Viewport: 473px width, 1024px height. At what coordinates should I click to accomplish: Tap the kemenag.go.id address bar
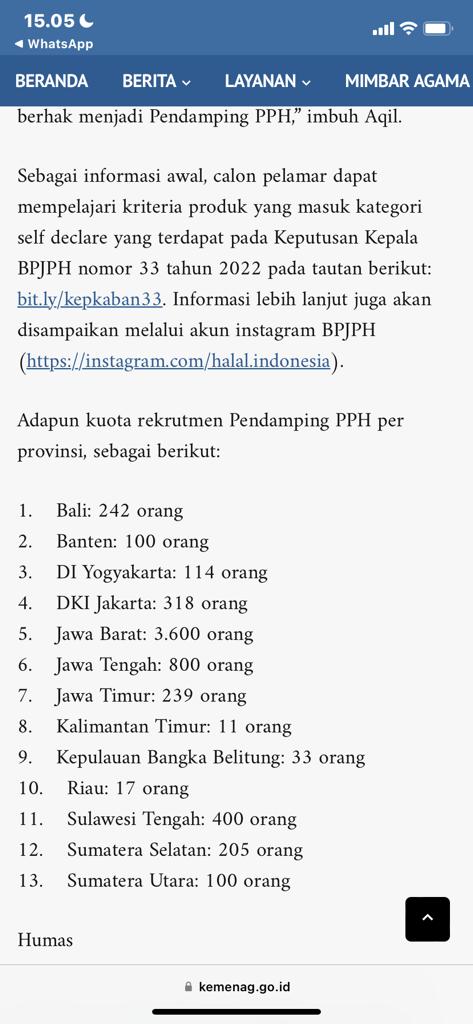click(x=236, y=986)
